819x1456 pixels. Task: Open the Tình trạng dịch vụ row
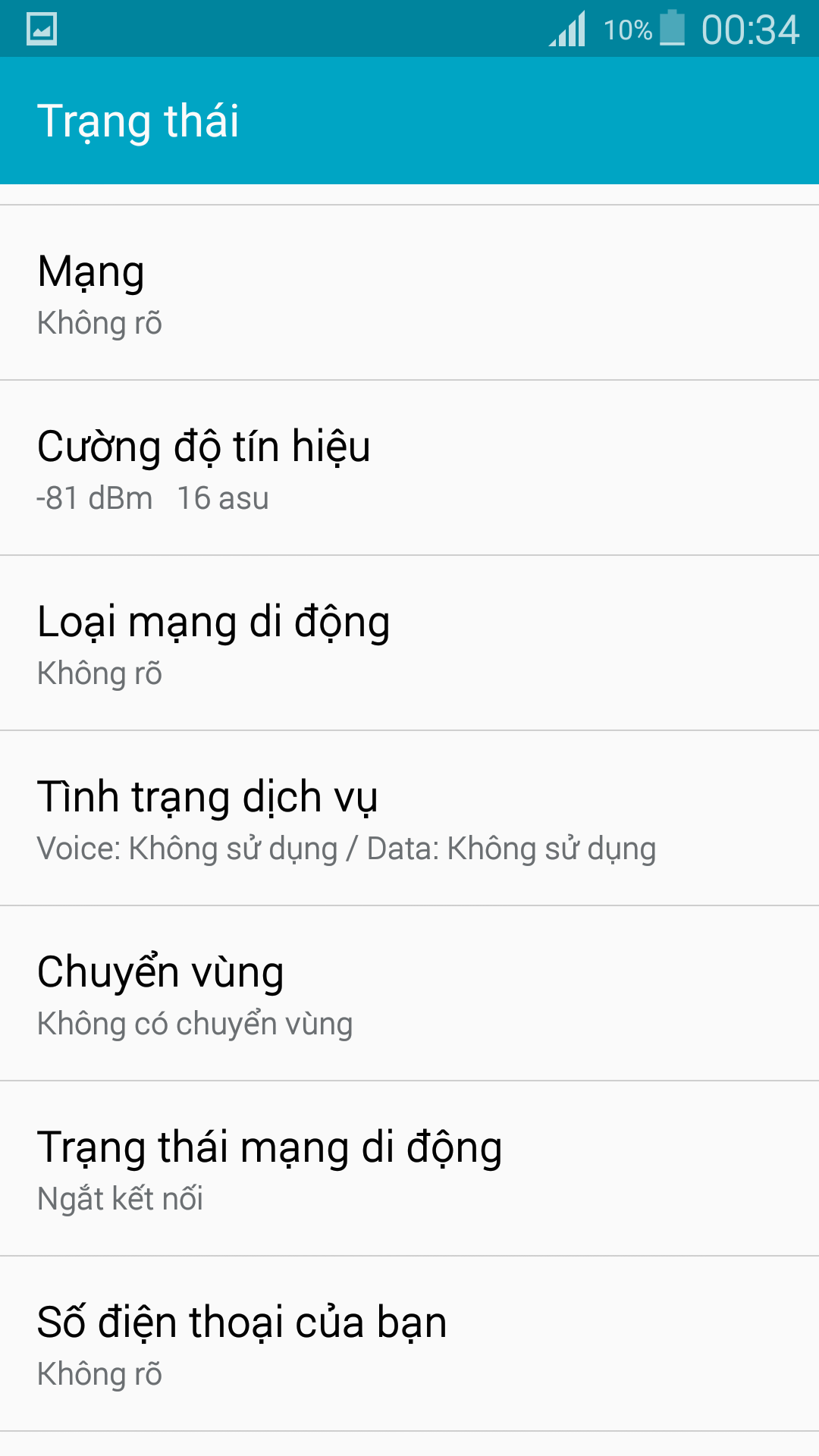pyautogui.click(x=409, y=818)
